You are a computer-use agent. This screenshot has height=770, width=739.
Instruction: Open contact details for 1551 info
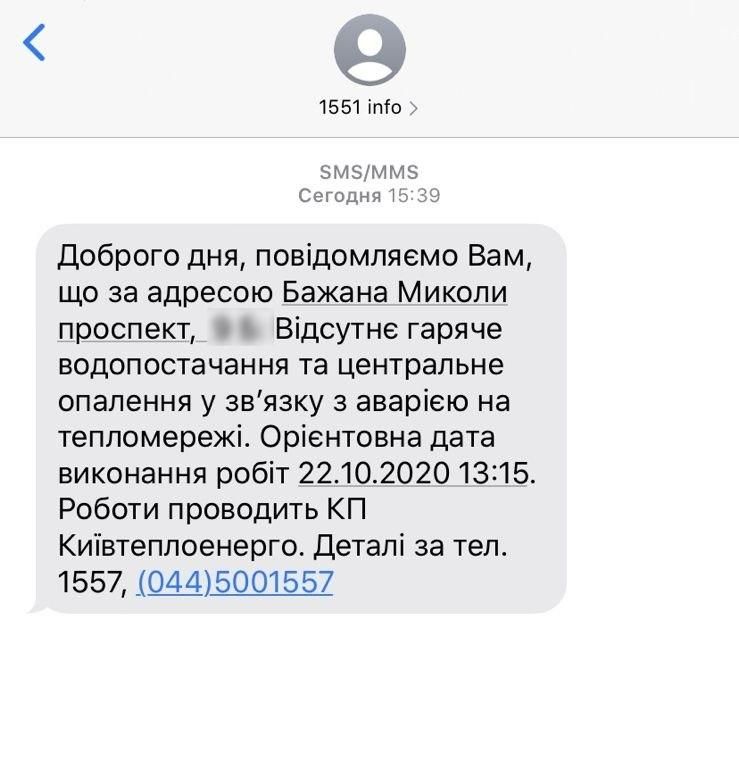tap(368, 108)
